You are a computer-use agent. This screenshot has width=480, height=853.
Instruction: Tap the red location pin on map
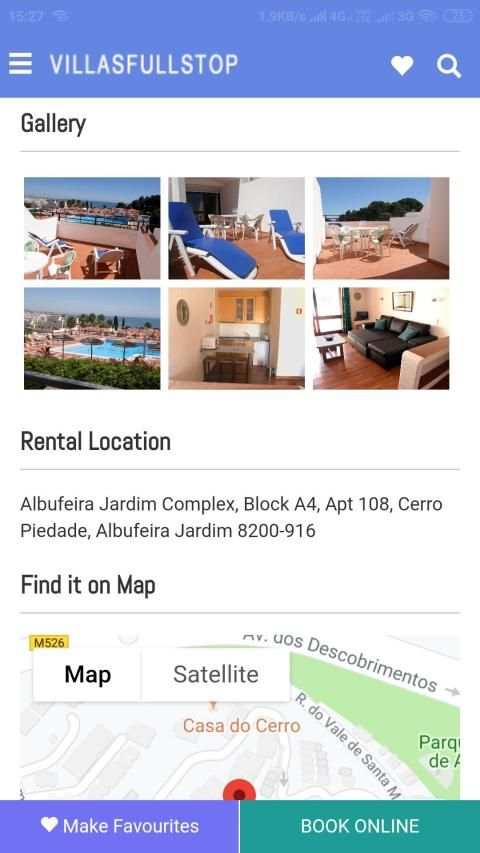(239, 790)
